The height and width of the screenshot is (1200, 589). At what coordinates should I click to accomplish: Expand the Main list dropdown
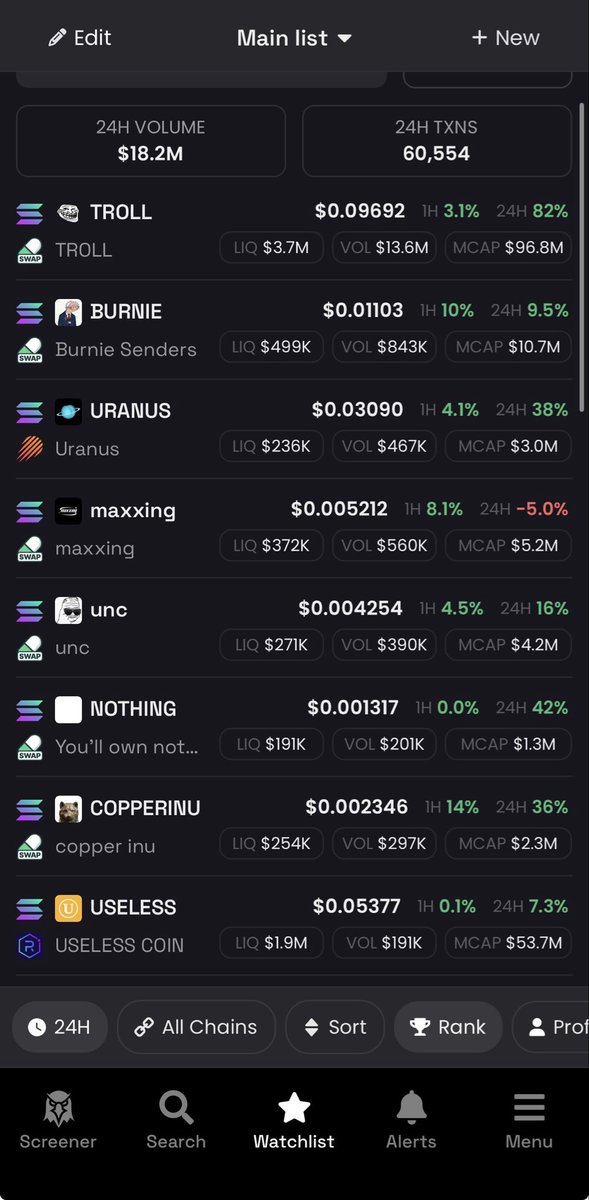[x=294, y=38]
